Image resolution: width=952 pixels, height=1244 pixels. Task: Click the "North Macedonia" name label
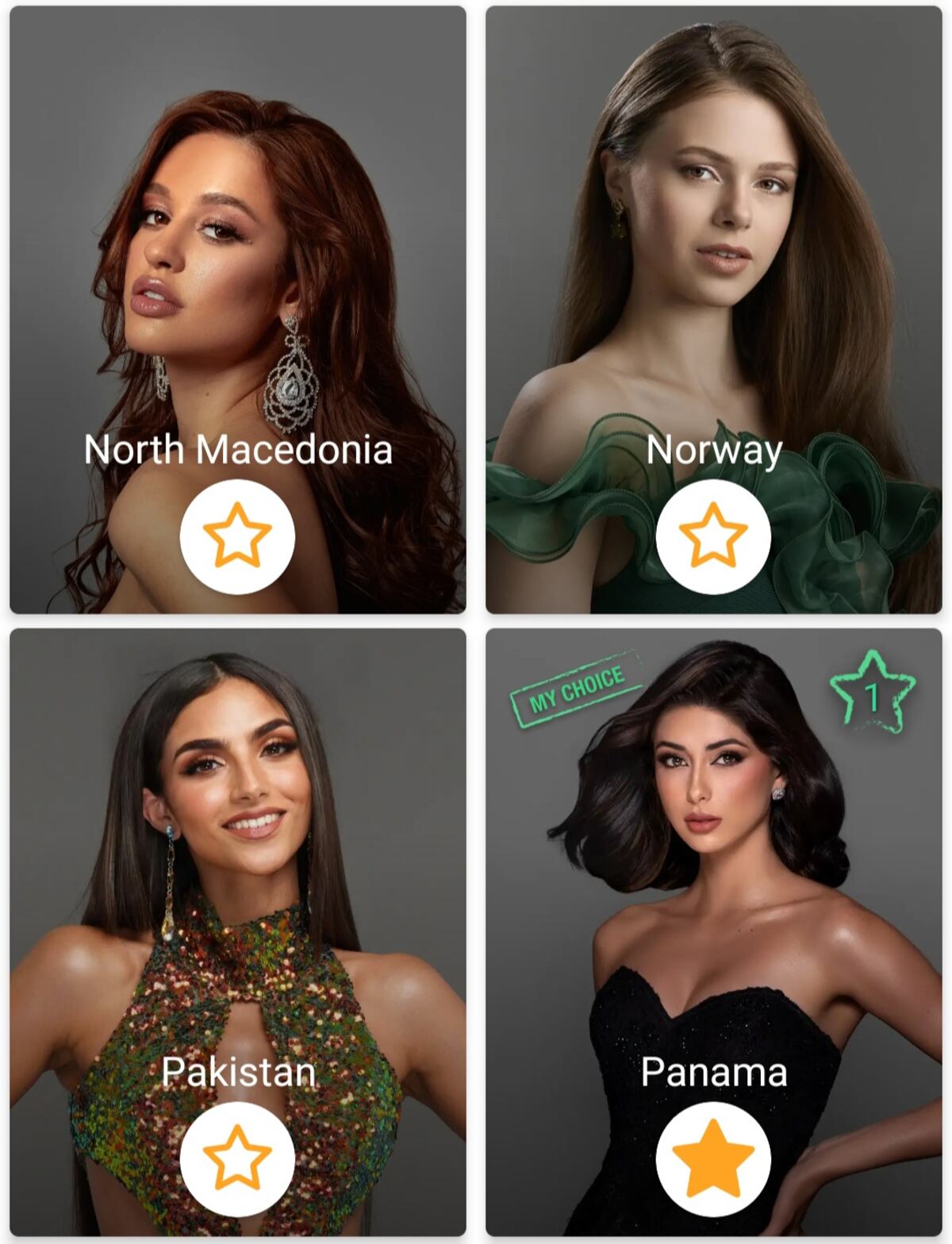[x=238, y=451]
